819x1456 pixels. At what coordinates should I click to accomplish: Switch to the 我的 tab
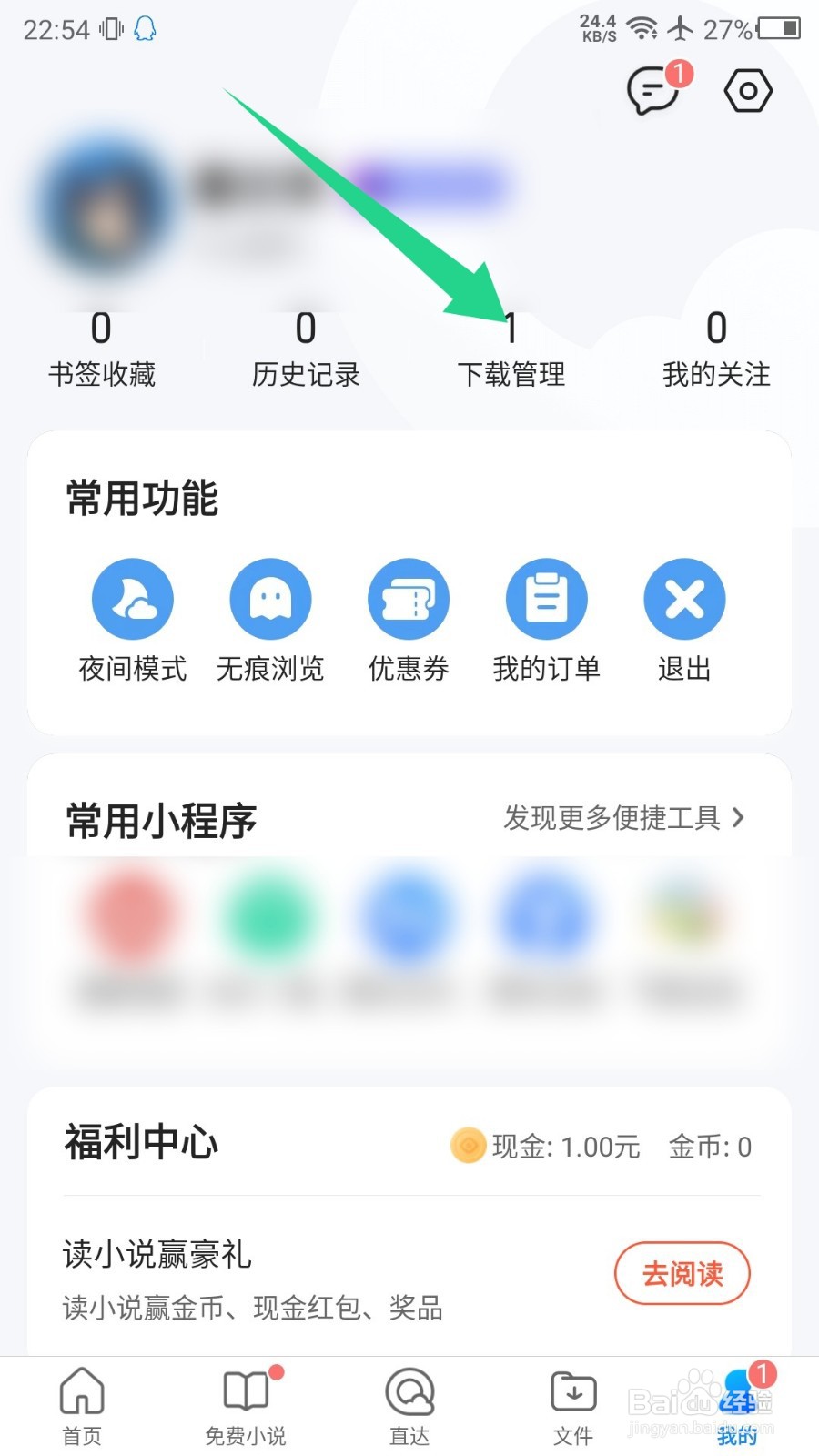[x=737, y=1406]
